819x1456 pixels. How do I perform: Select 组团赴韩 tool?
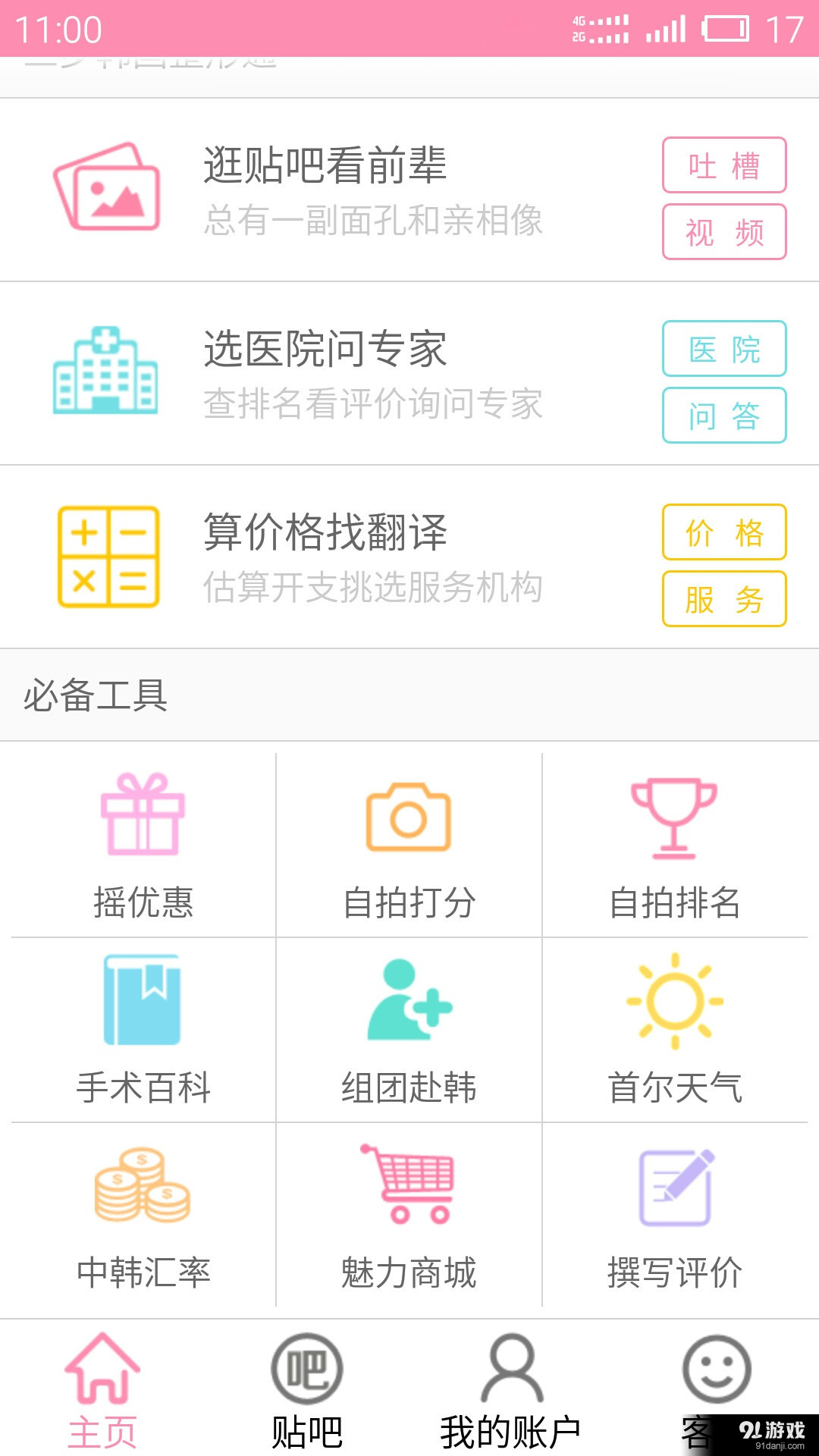pos(409,1030)
